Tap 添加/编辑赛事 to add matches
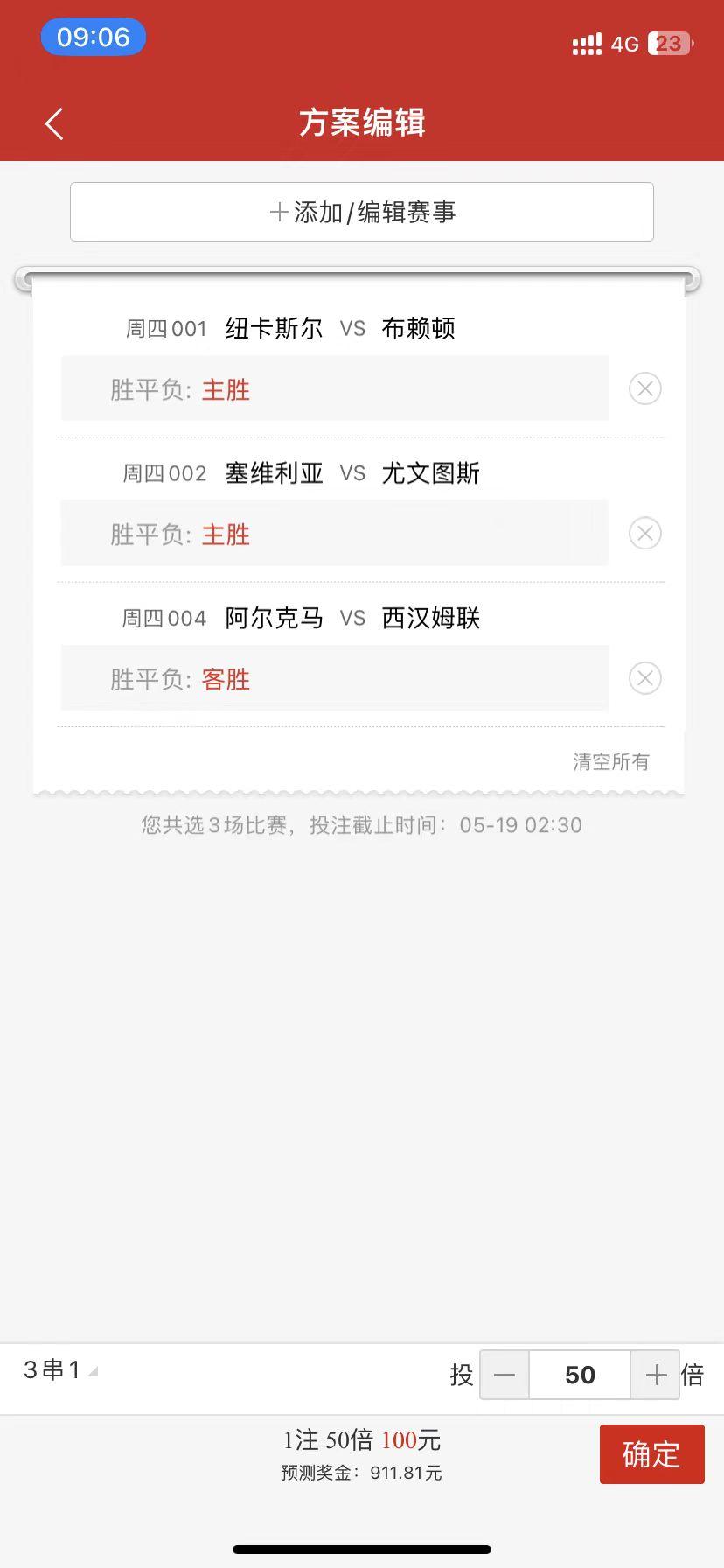 (x=361, y=211)
